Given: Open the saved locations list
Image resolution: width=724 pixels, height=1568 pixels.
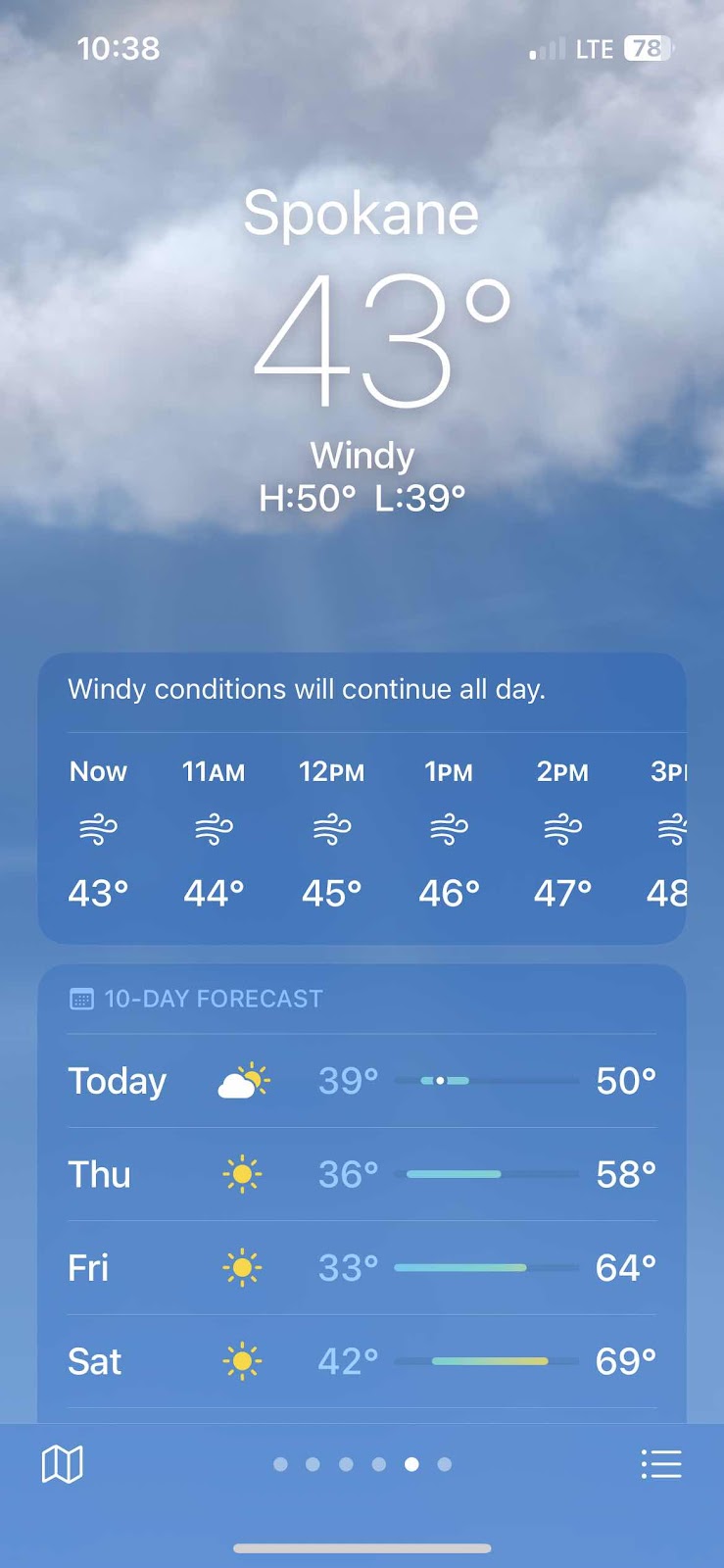Looking at the screenshot, I should click(660, 1464).
